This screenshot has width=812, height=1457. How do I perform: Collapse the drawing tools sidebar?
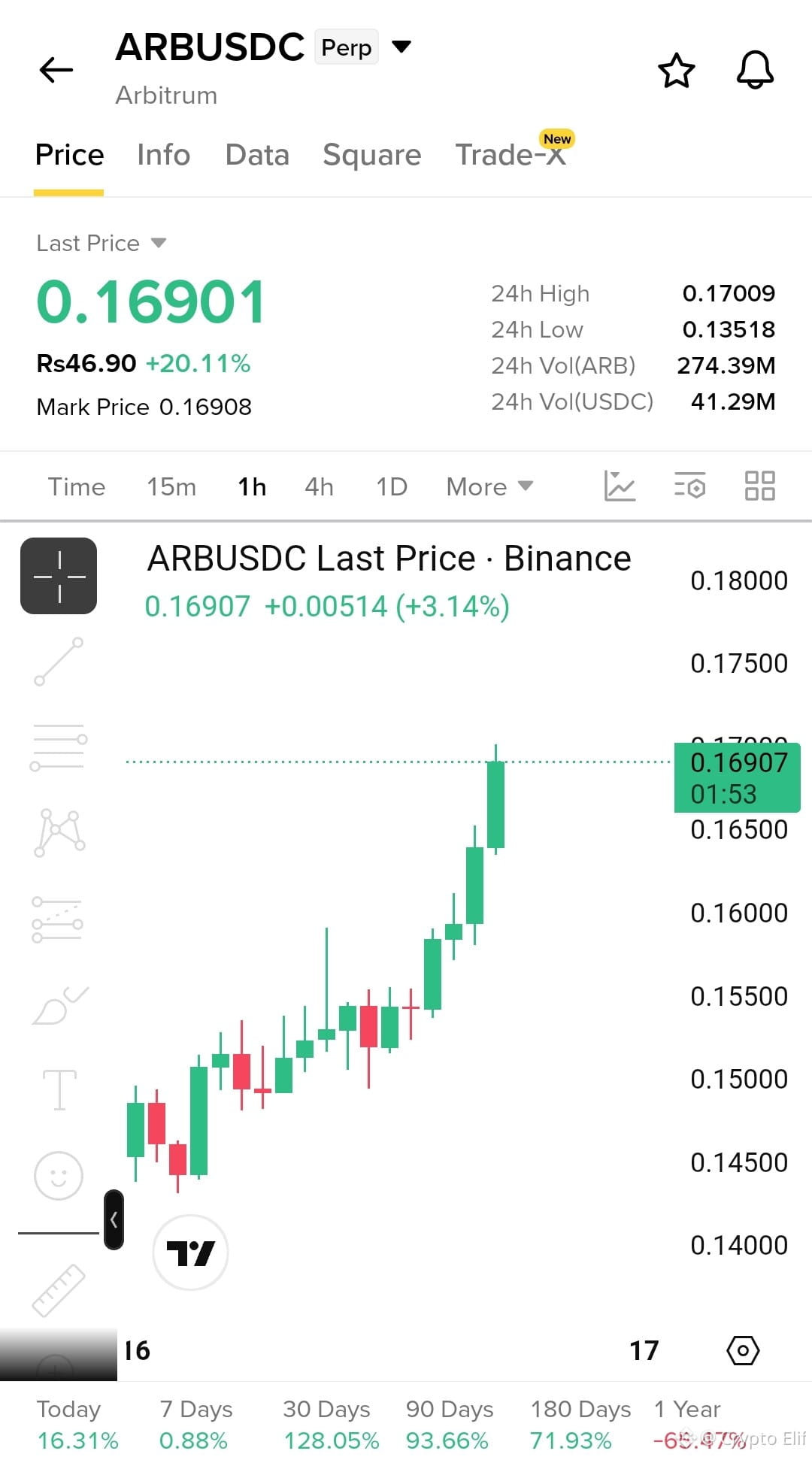coord(114,1219)
